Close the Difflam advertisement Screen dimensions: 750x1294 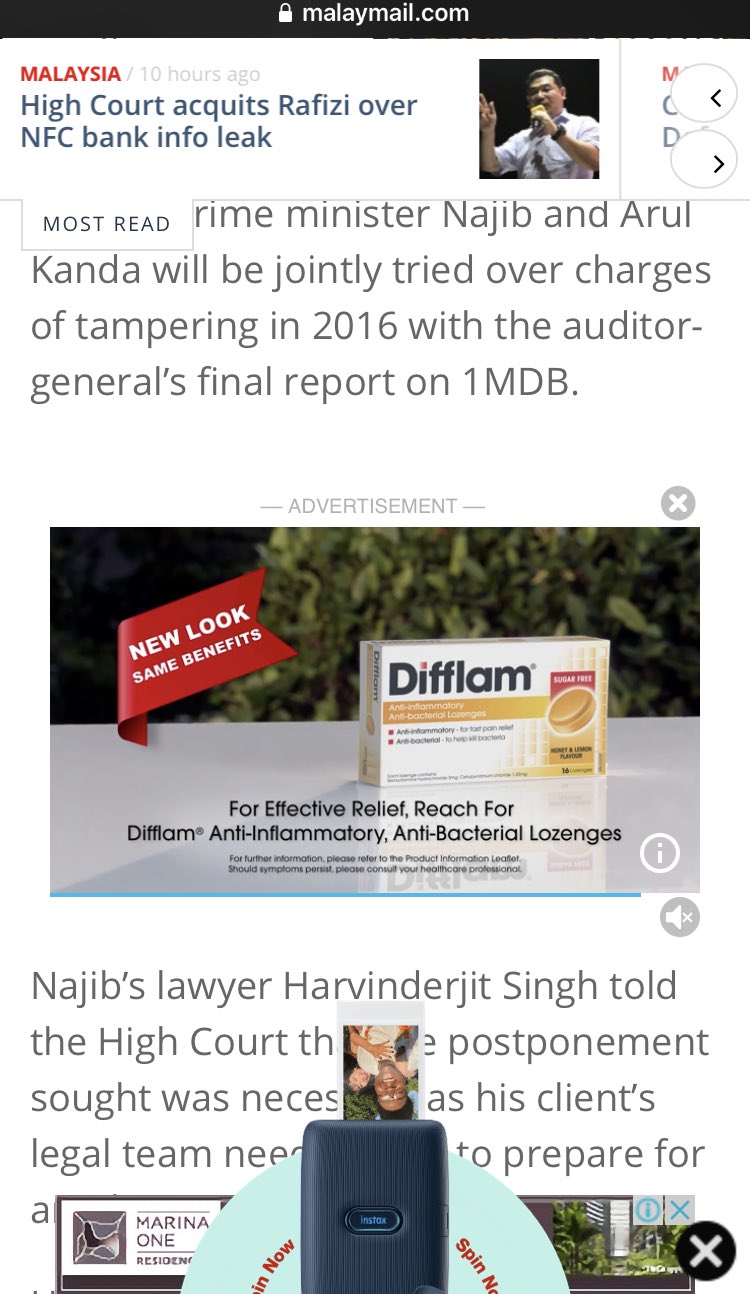pos(678,503)
